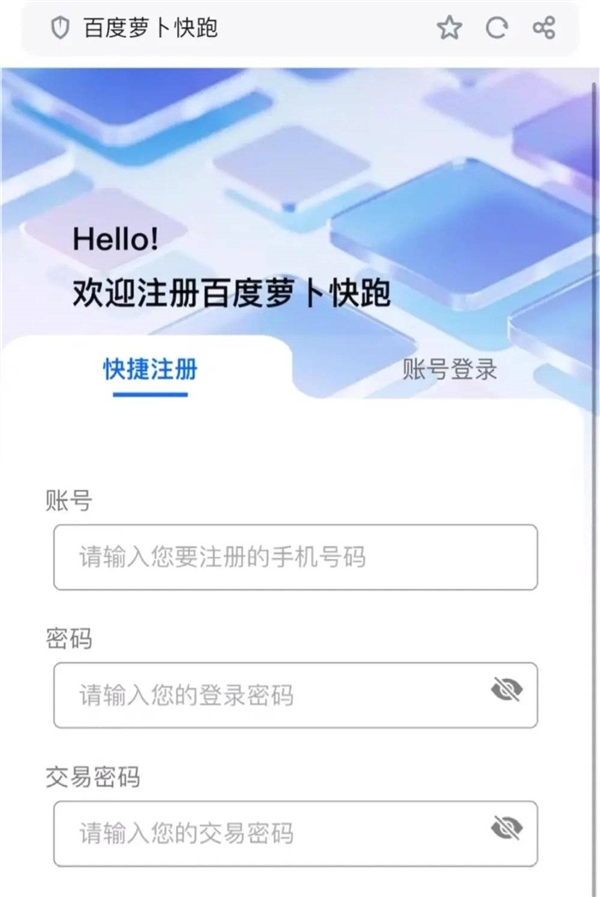Screen dimensions: 600x897
Task: Bookmark this page with the star icon
Action: (x=449, y=28)
